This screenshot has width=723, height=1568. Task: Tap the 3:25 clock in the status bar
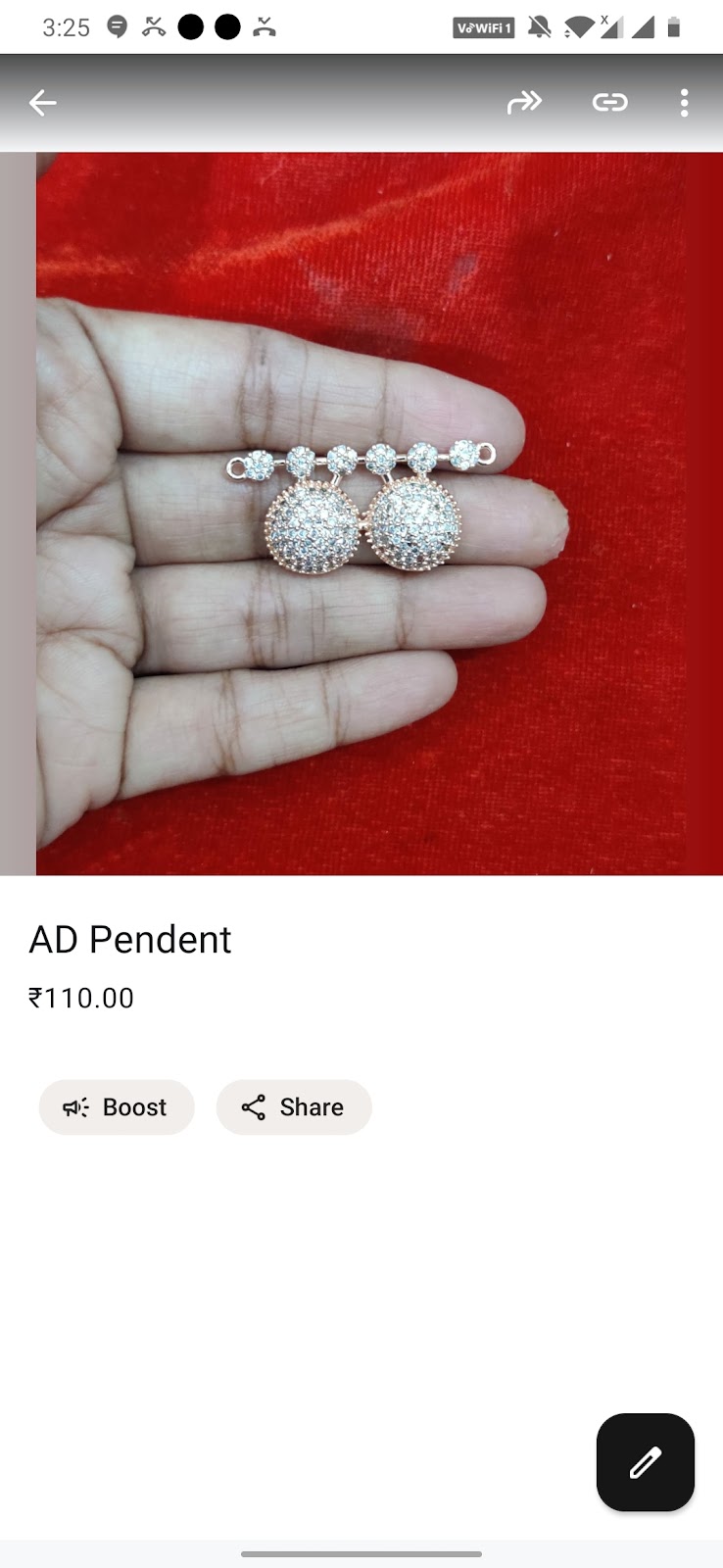(x=67, y=27)
